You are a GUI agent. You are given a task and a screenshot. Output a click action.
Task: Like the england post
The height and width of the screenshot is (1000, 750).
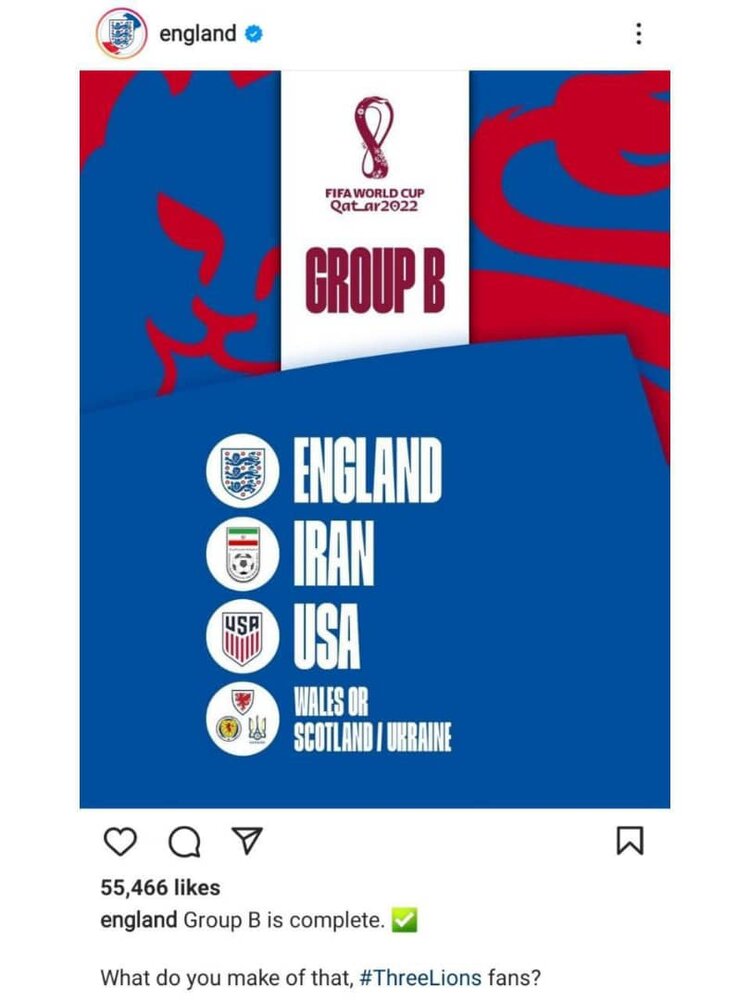coord(120,843)
